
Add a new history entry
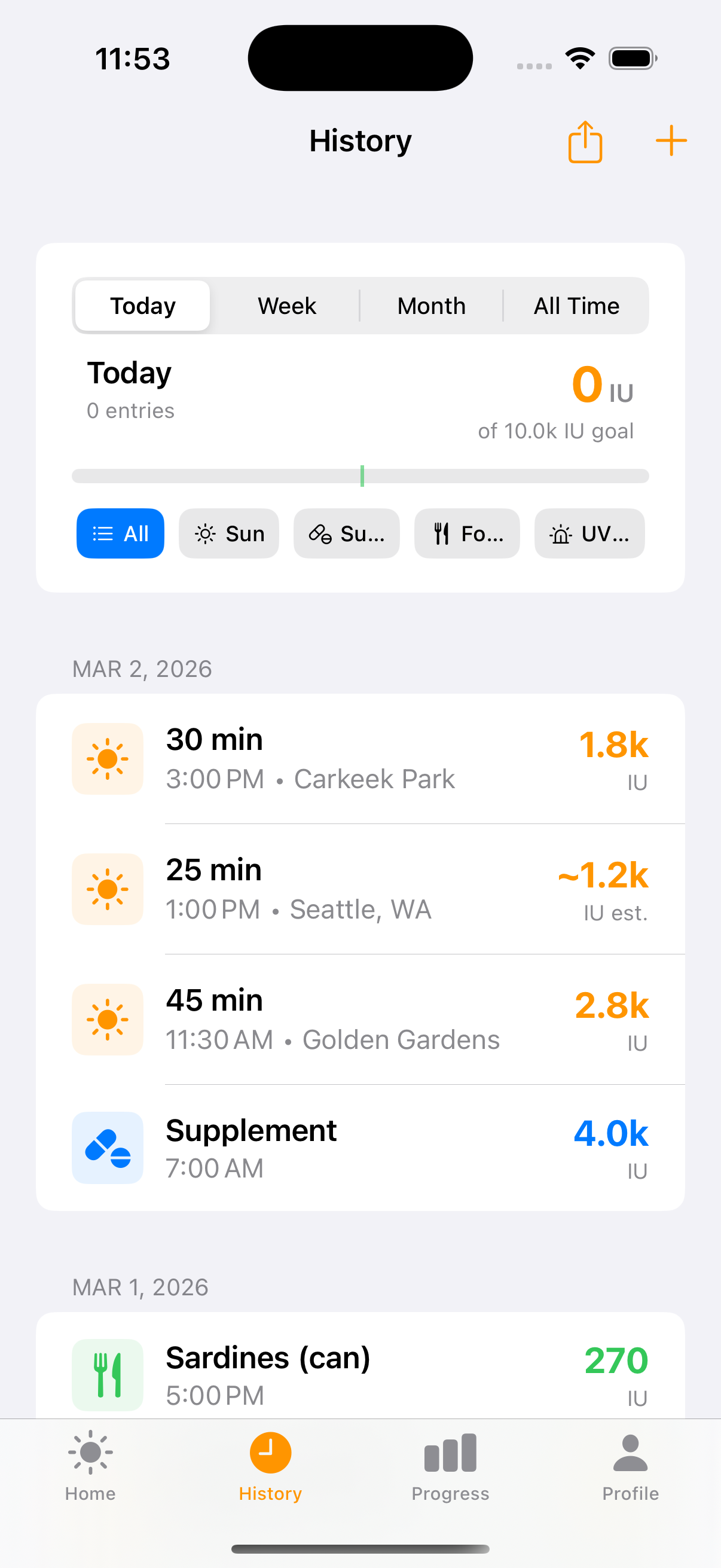(x=671, y=142)
